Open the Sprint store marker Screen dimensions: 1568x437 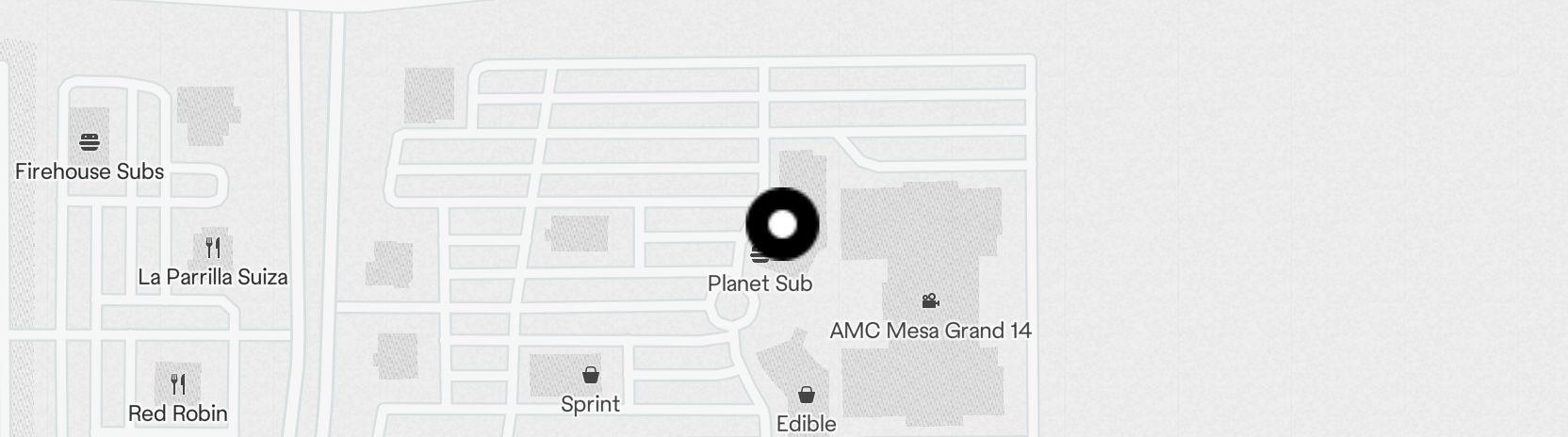click(x=591, y=376)
